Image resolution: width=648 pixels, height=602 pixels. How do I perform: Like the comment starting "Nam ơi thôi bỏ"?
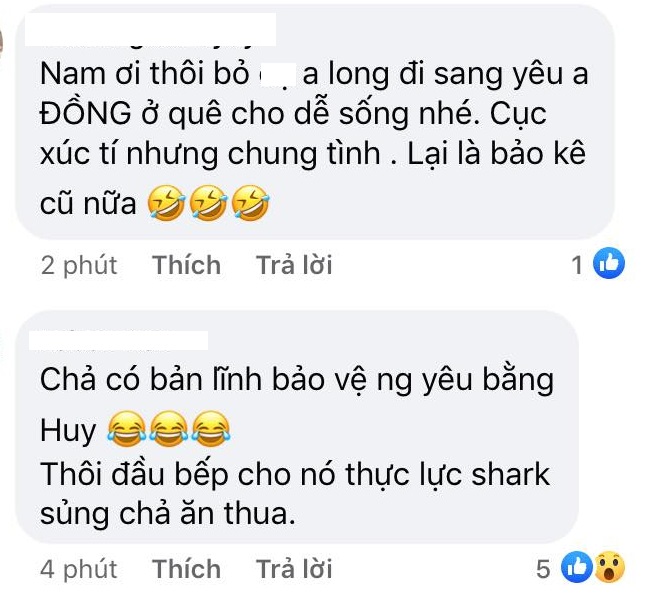click(186, 265)
